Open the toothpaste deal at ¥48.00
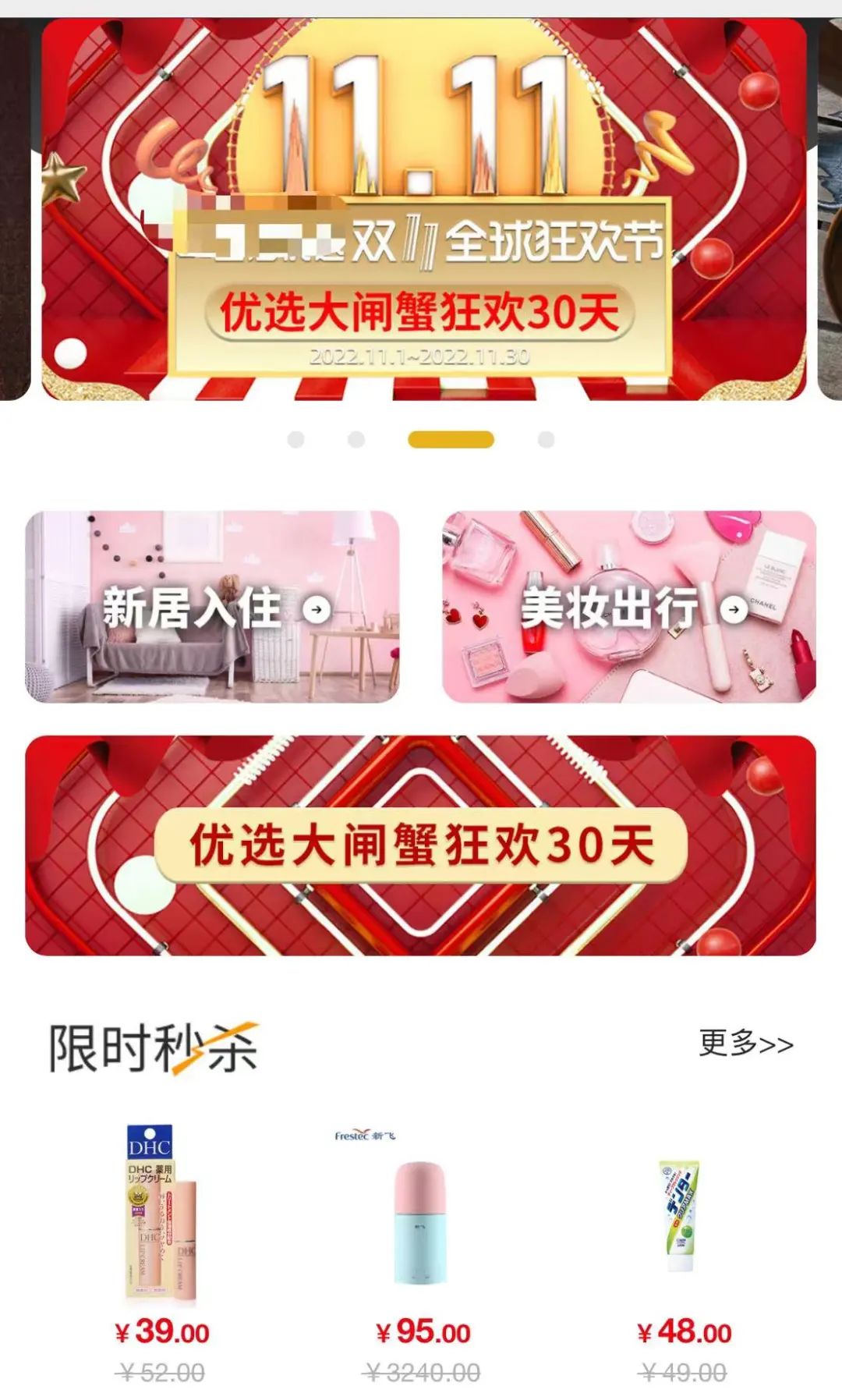 coord(681,1217)
